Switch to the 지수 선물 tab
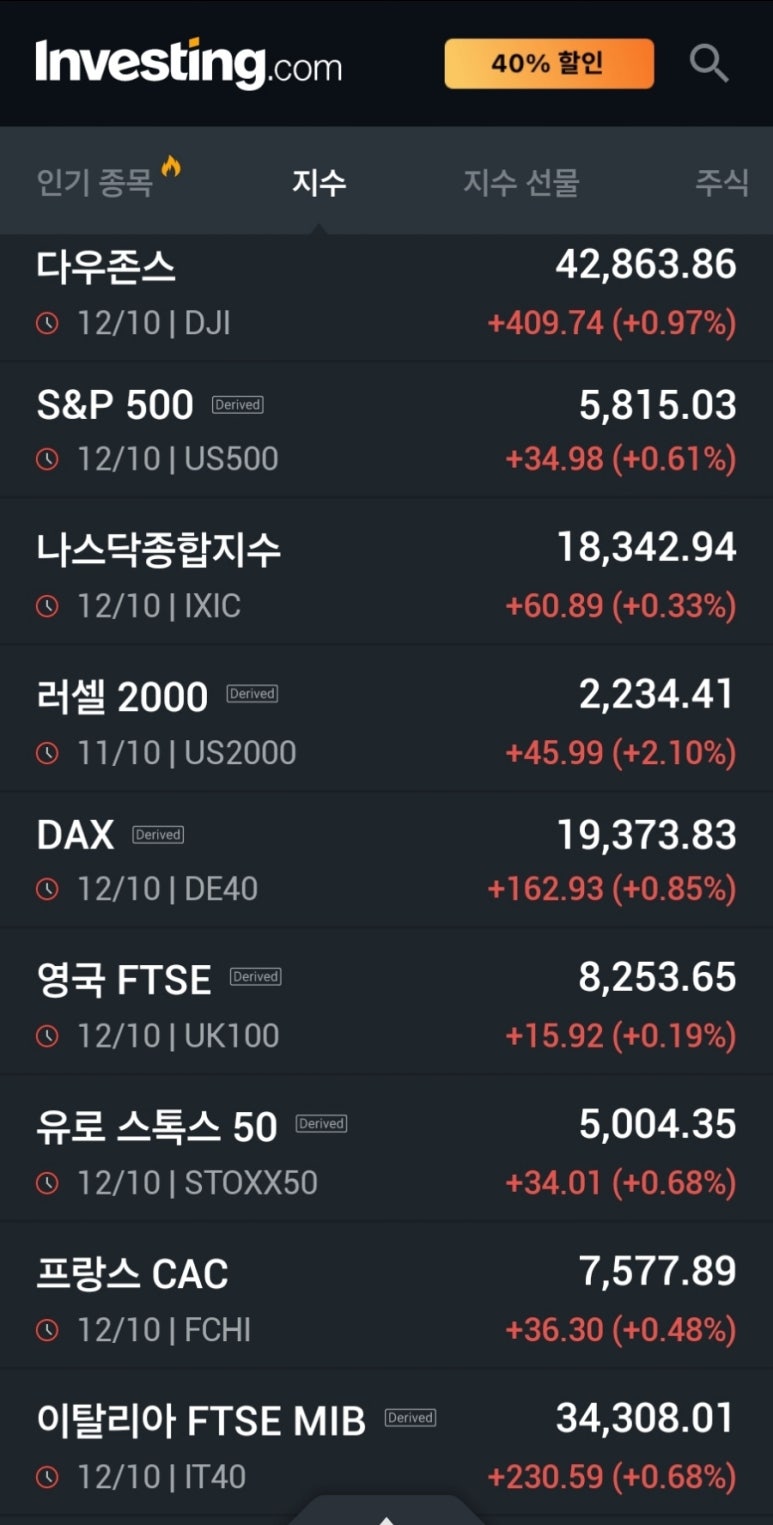 tap(521, 182)
